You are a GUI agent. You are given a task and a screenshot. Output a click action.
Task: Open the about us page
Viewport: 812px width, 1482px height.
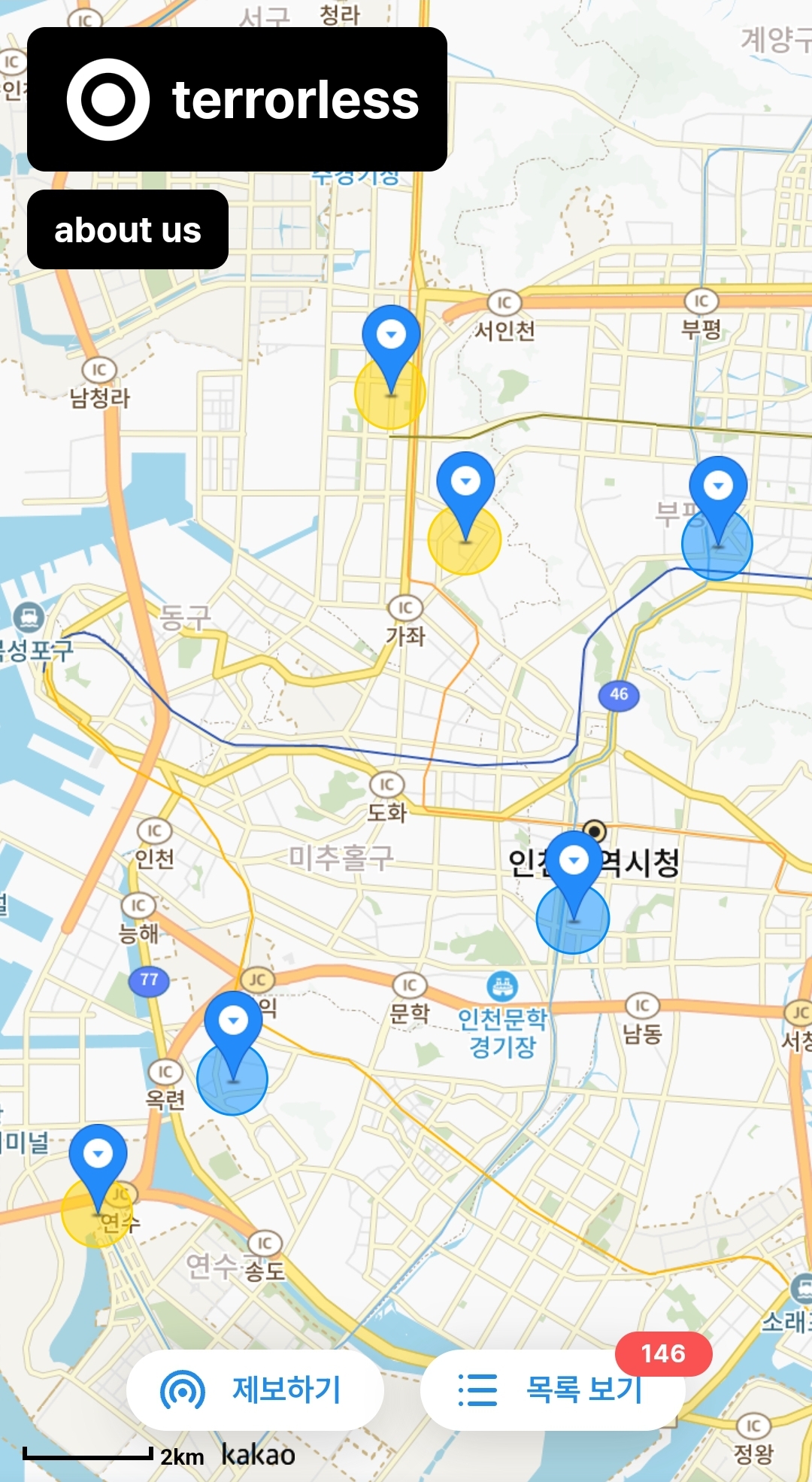127,231
